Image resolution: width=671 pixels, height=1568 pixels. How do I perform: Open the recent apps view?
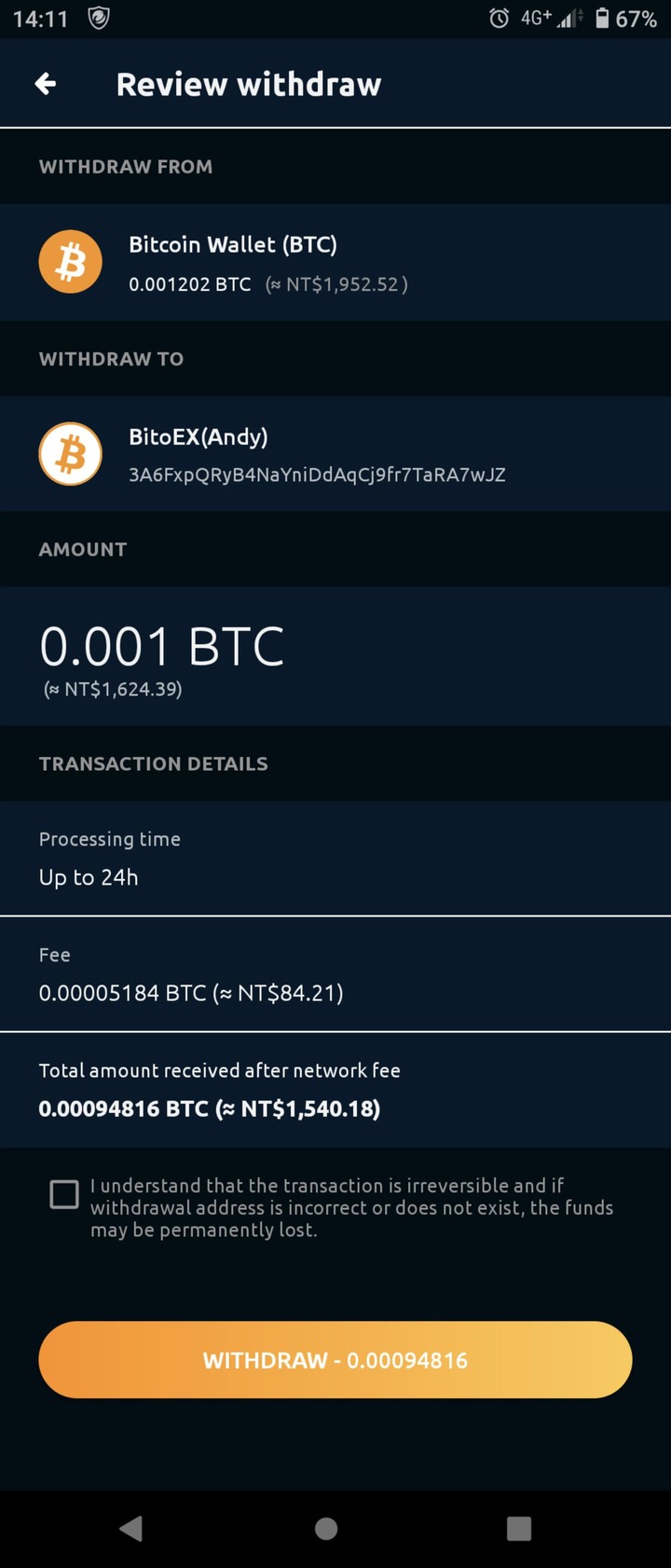tap(519, 1528)
